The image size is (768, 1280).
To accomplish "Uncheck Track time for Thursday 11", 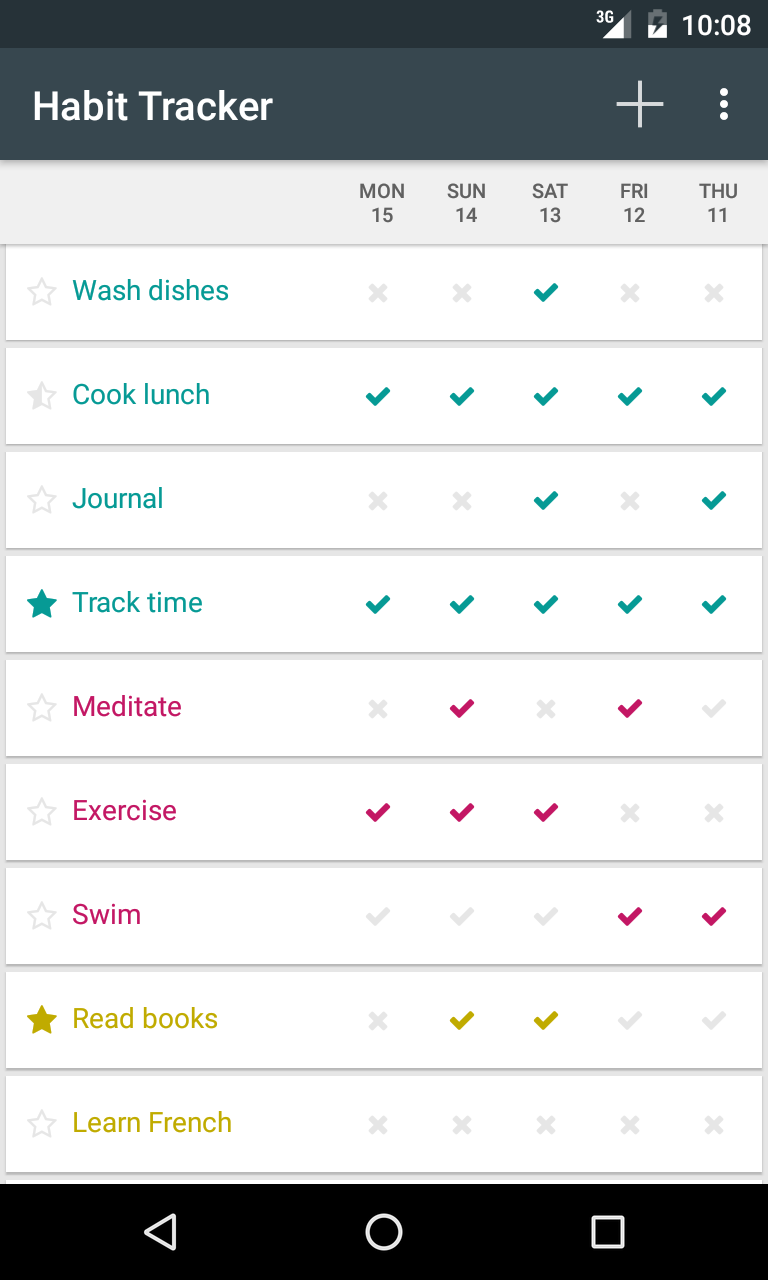I will click(714, 605).
